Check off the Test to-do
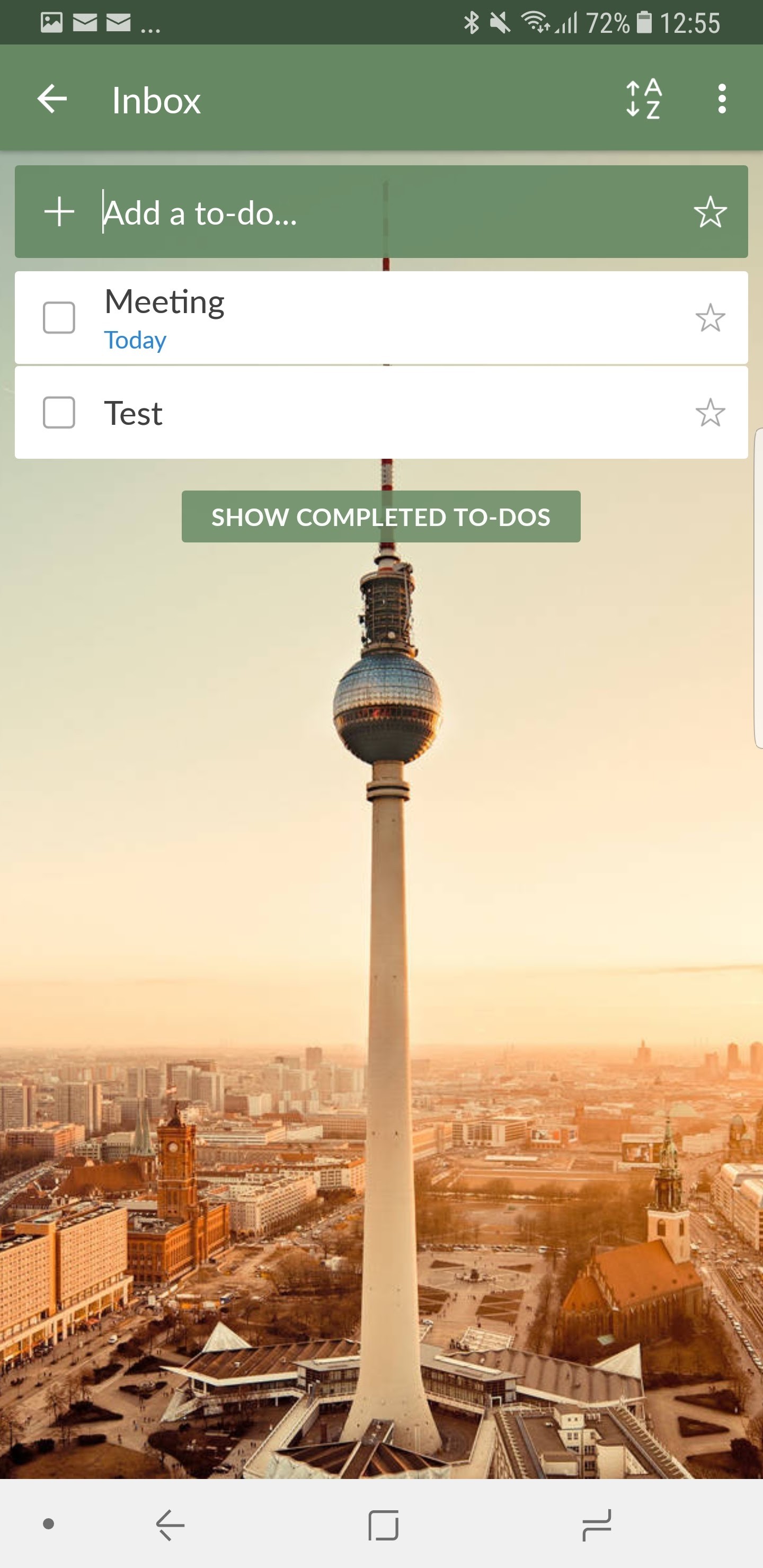 click(59, 413)
